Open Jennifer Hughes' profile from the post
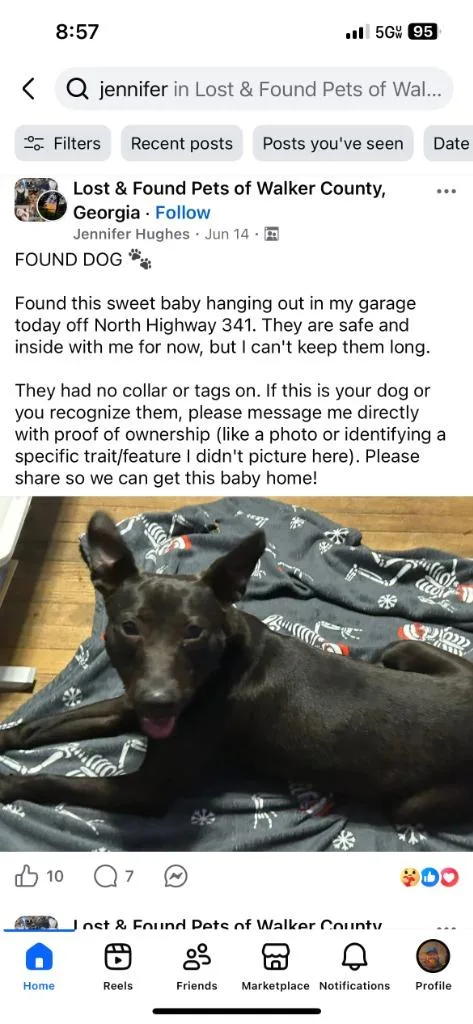This screenshot has height=1024, width=473. [131, 234]
